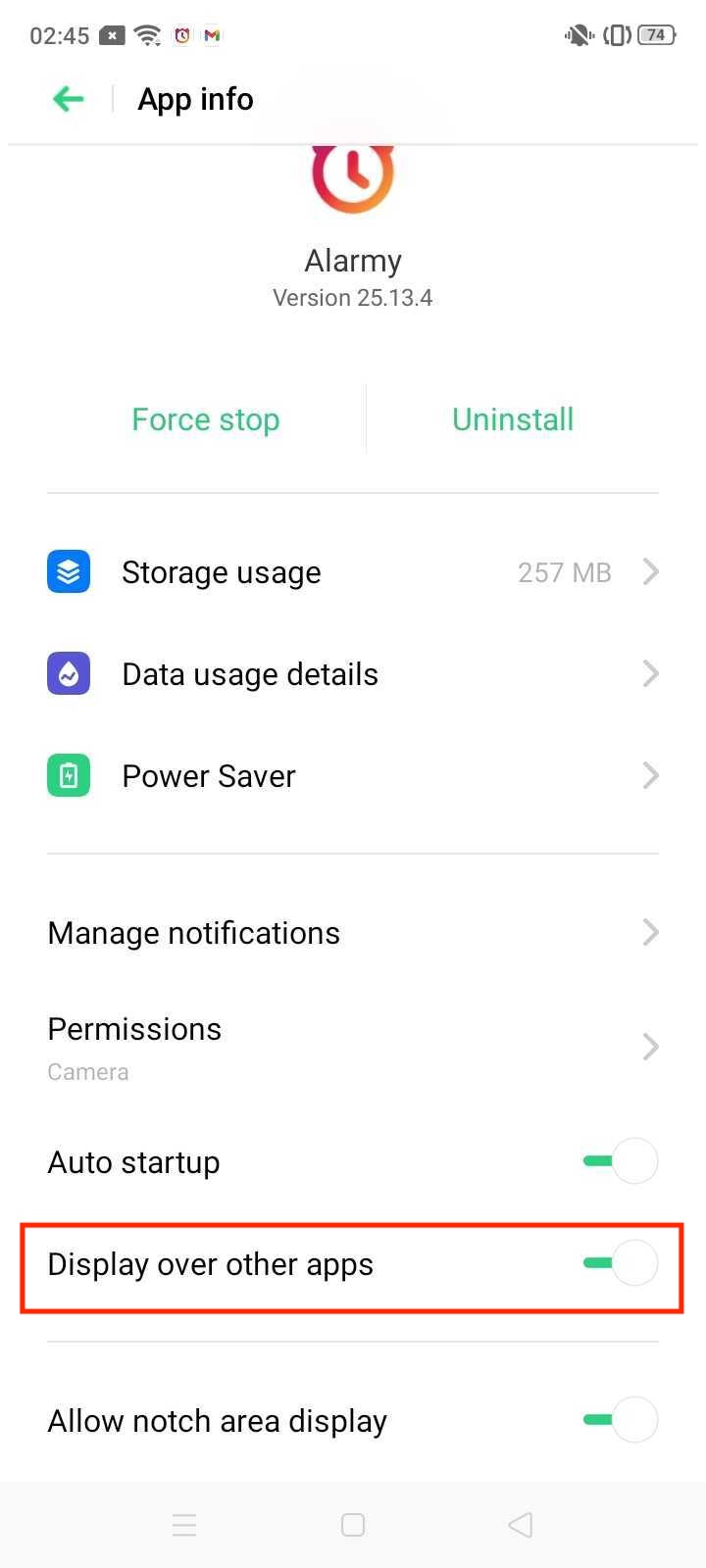
Task: Uninstall the Alarmy app
Action: point(512,419)
